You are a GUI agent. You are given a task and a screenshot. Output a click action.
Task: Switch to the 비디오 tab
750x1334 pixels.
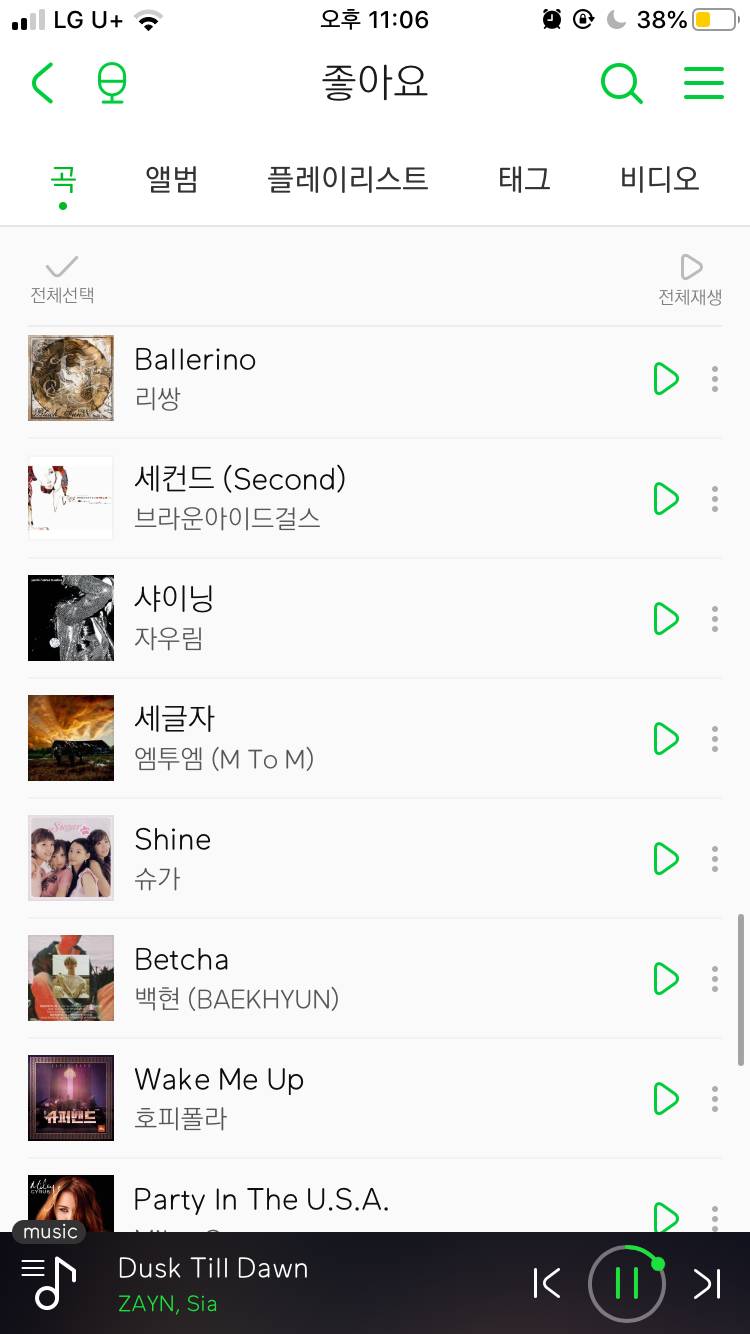click(658, 178)
